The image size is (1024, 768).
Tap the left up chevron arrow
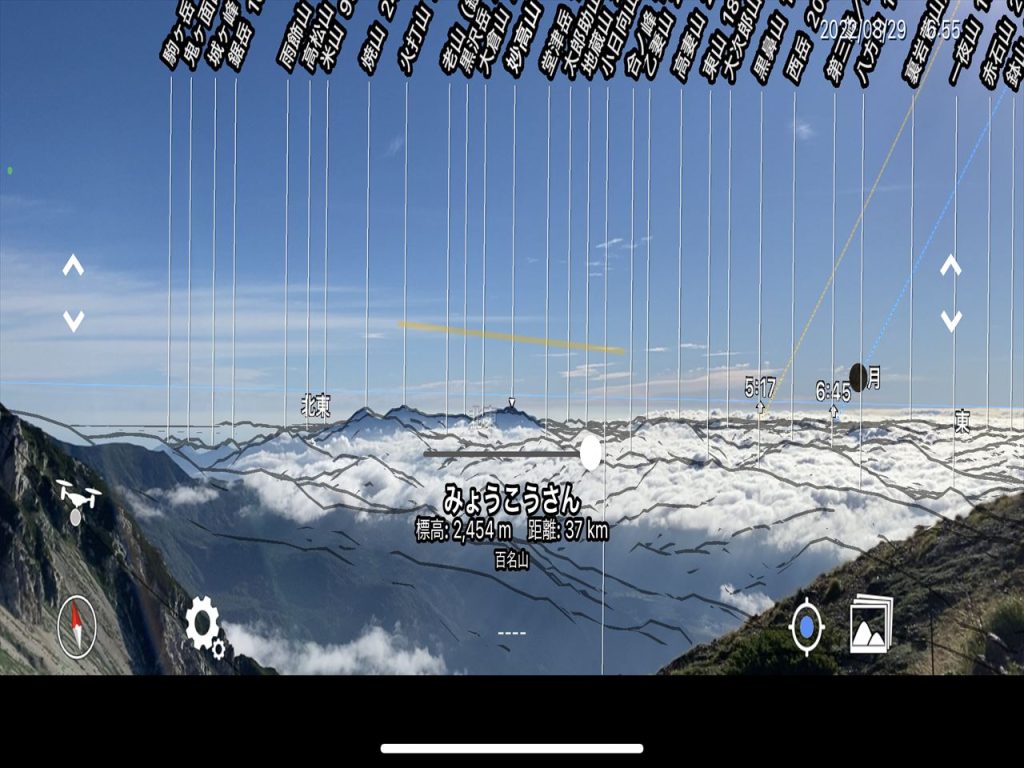click(73, 266)
